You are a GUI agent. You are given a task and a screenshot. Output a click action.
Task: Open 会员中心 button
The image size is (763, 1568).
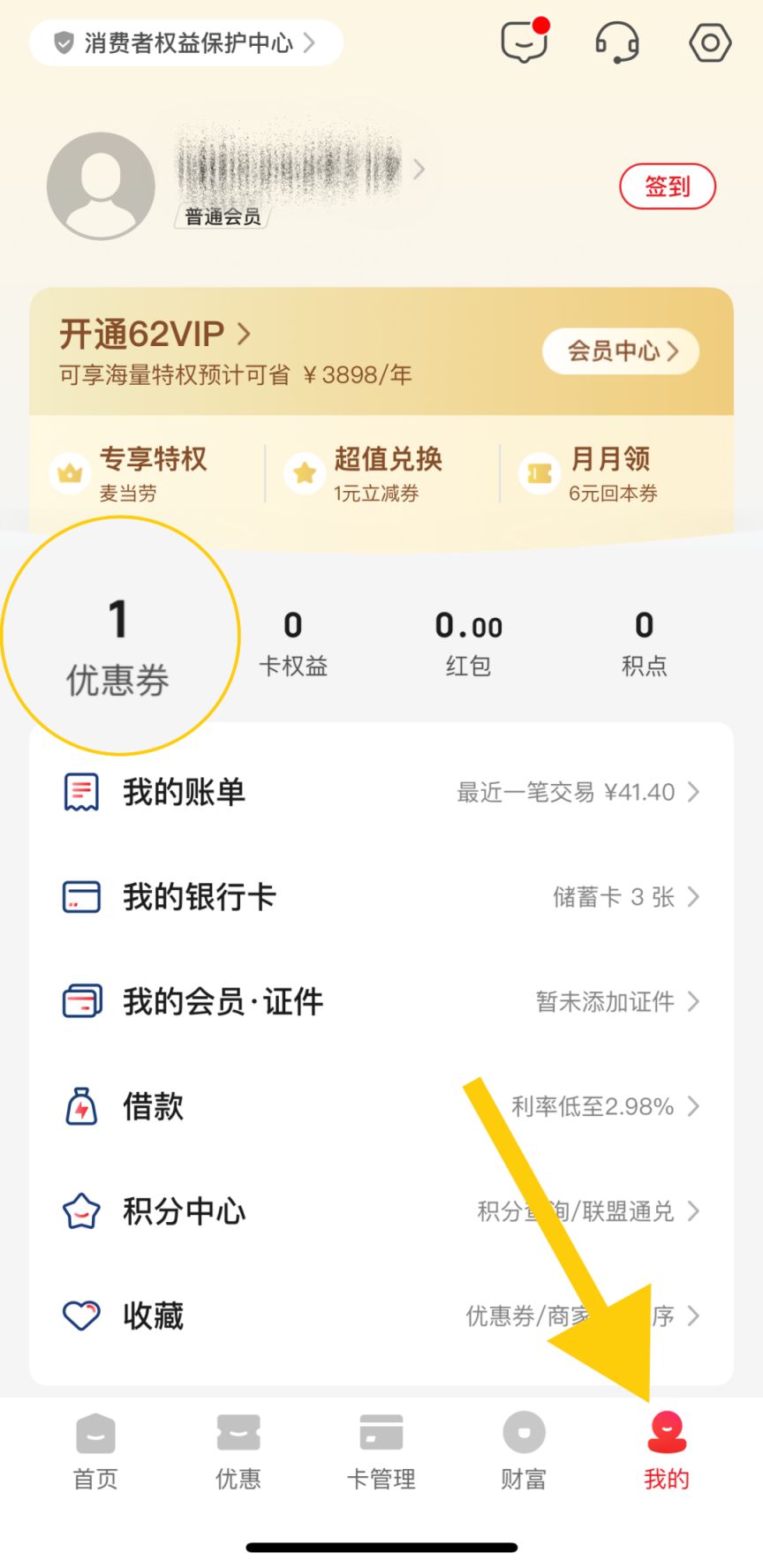point(621,351)
